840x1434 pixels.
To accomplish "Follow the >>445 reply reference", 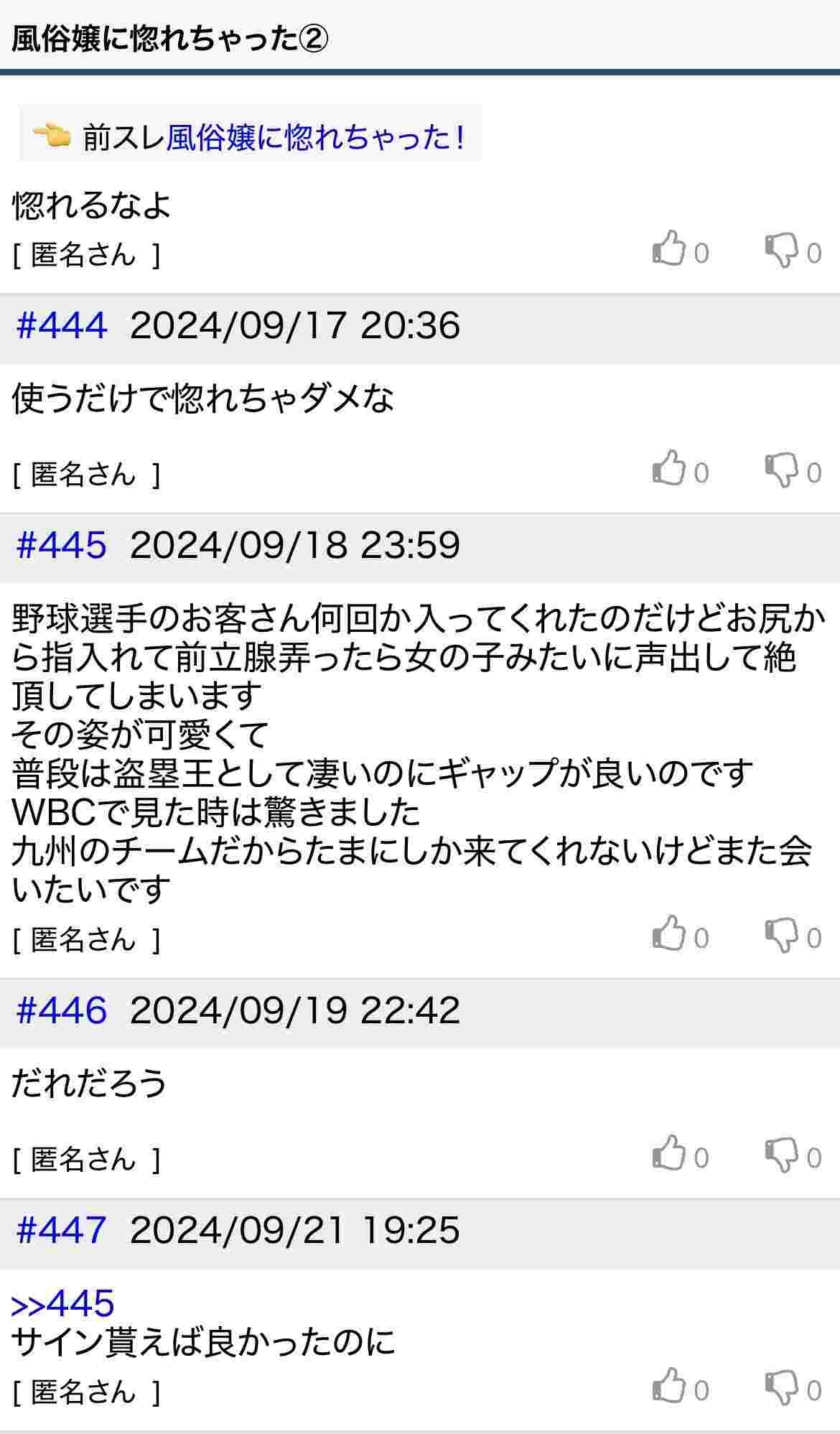I will coord(63,1303).
